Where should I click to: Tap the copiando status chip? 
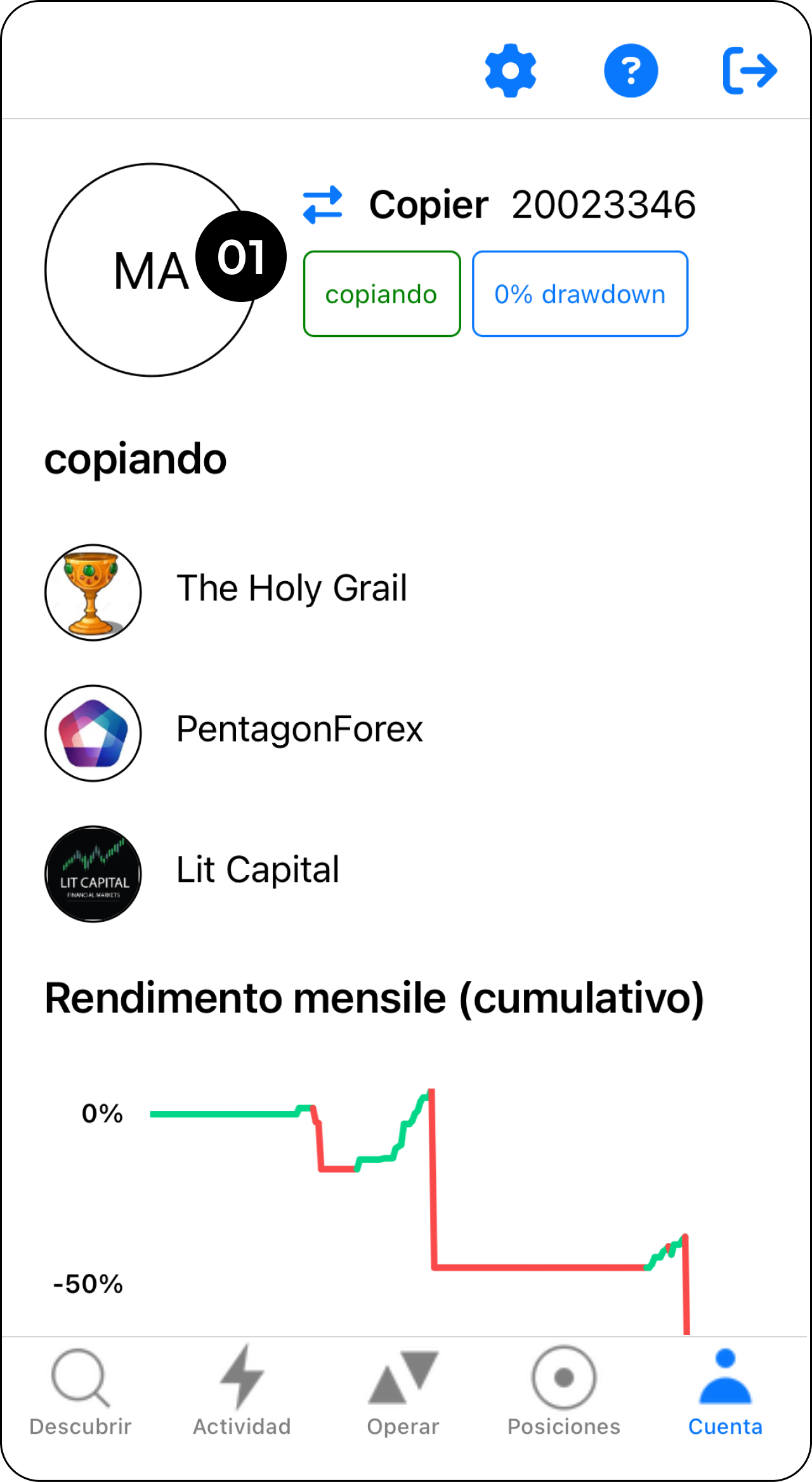point(382,294)
